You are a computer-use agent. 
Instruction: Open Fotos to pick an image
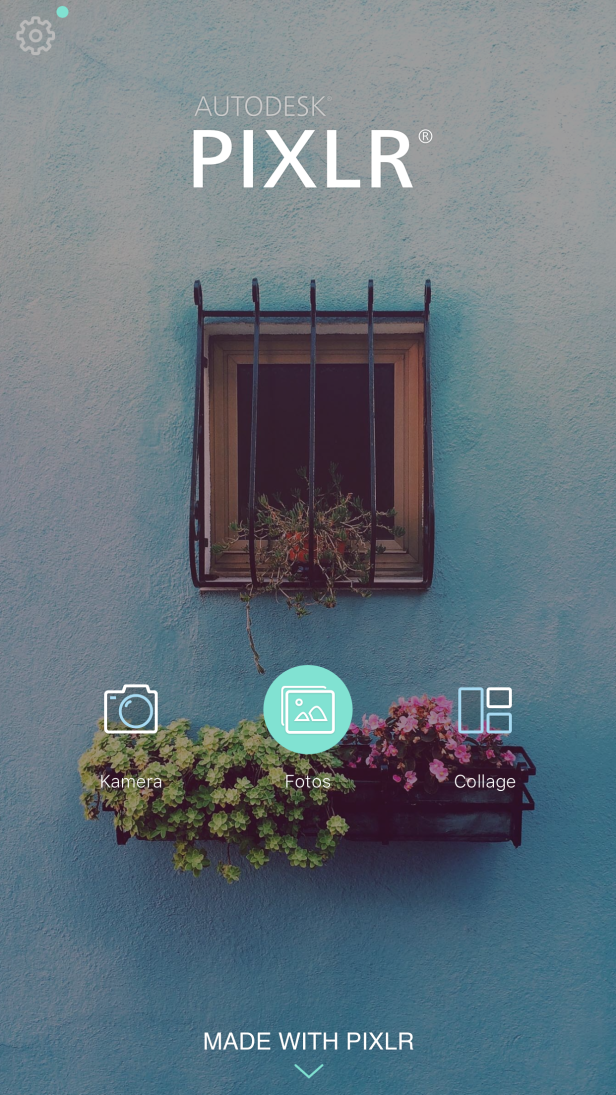(308, 709)
